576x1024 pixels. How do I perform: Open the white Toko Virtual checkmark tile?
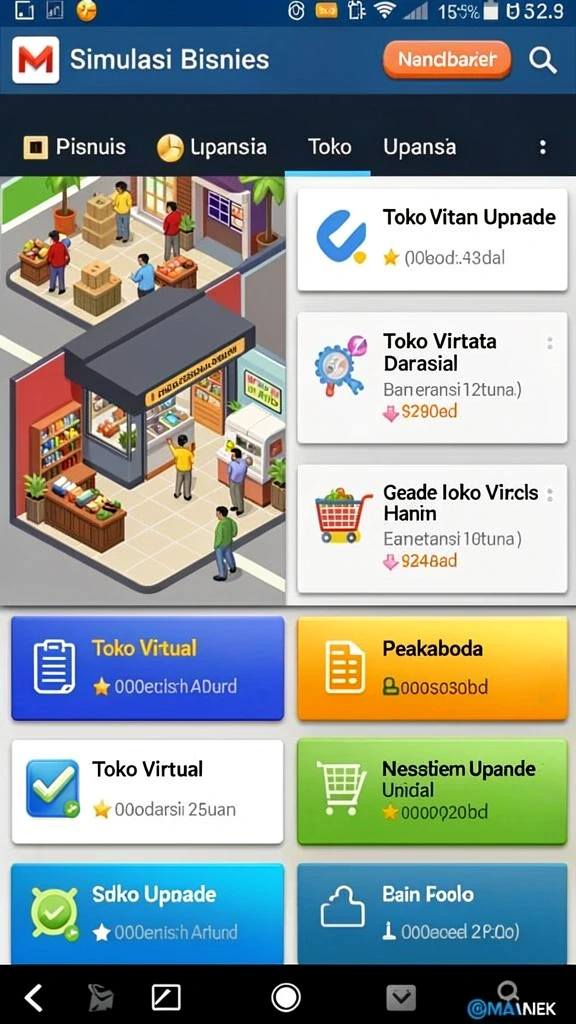click(x=148, y=792)
